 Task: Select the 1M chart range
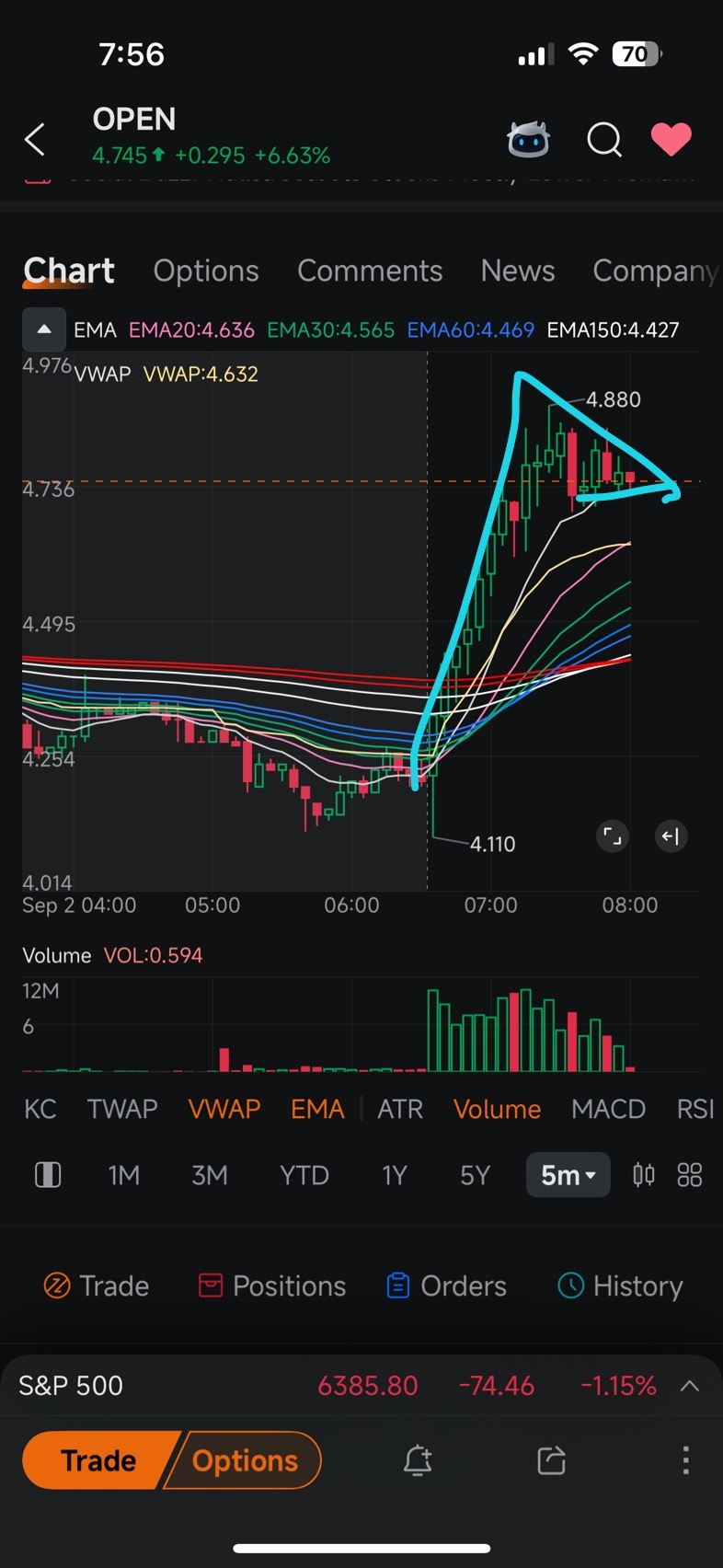(124, 1175)
